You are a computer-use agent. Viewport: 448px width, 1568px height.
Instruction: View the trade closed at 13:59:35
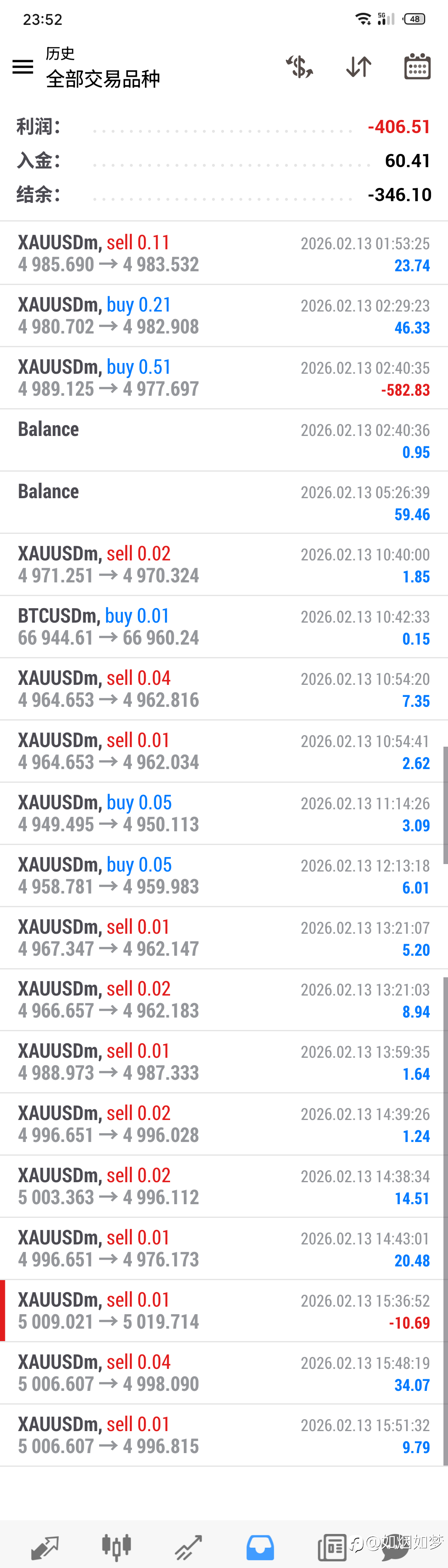(224, 1062)
